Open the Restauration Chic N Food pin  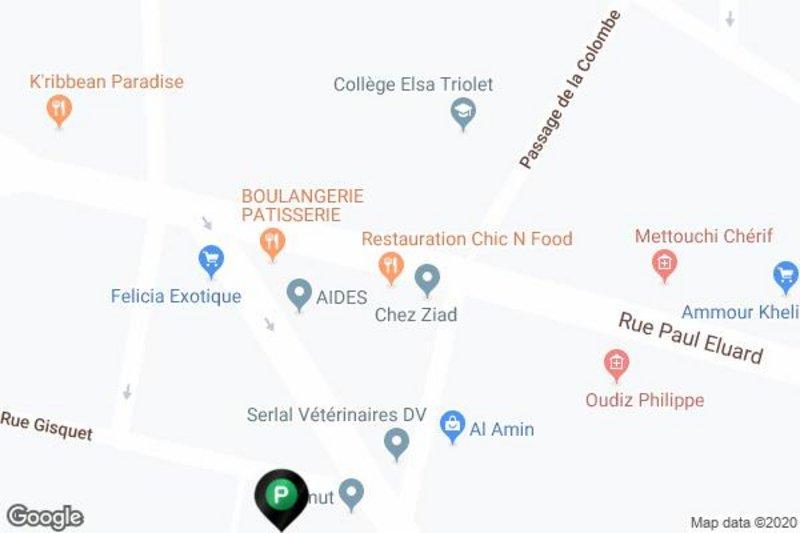coord(390,265)
